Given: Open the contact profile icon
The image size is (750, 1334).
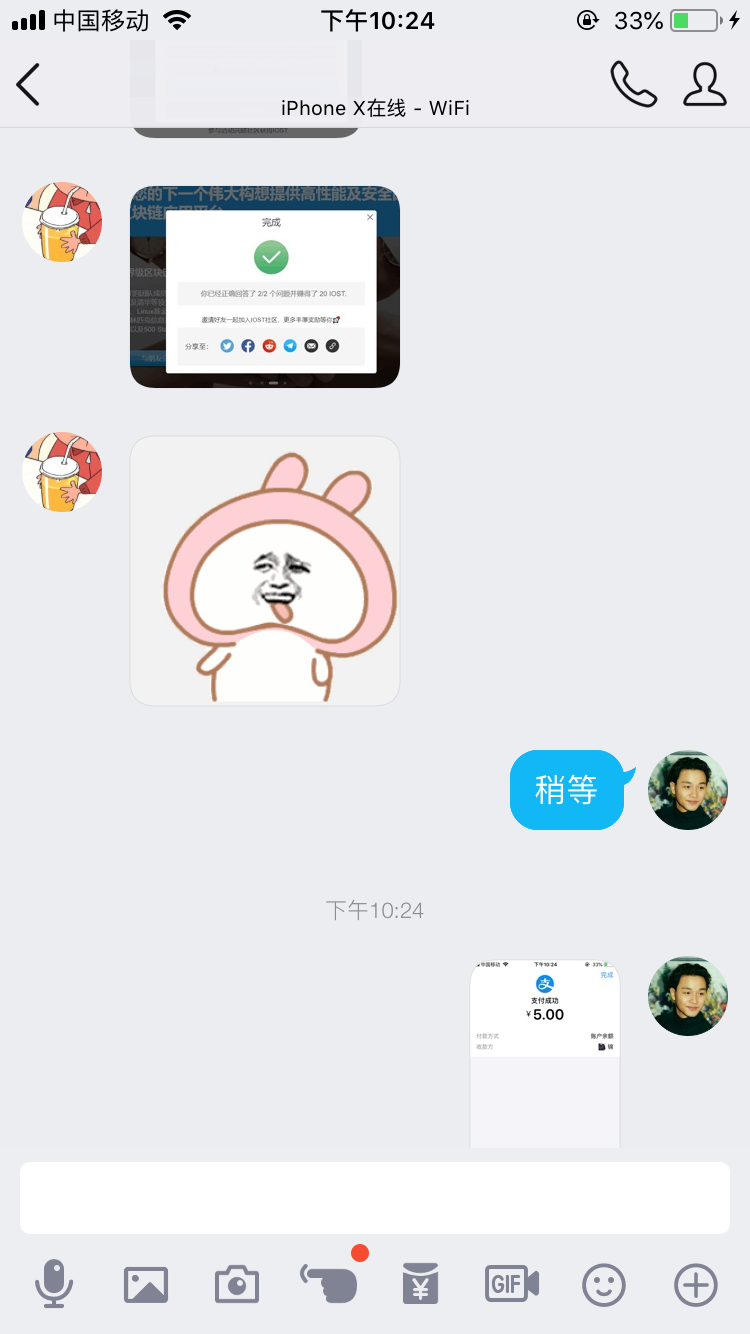Looking at the screenshot, I should pyautogui.click(x=705, y=84).
